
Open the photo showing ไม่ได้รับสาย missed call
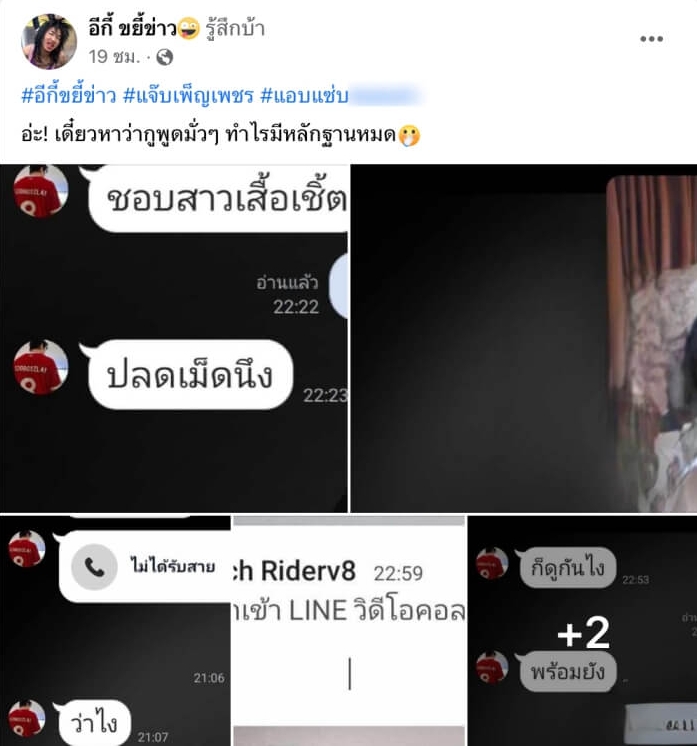coord(115,631)
